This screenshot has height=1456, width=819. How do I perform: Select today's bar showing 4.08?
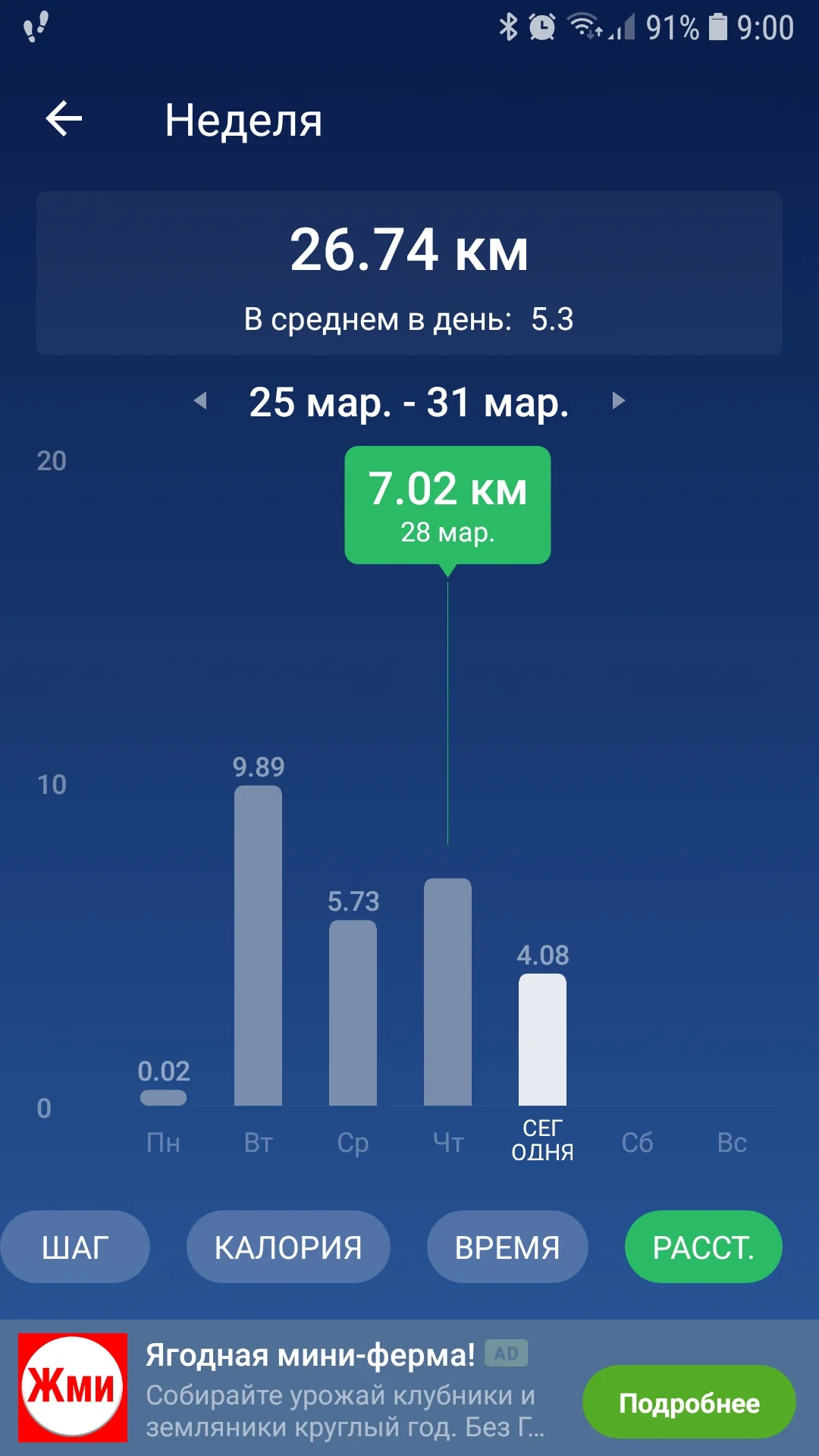click(542, 1039)
